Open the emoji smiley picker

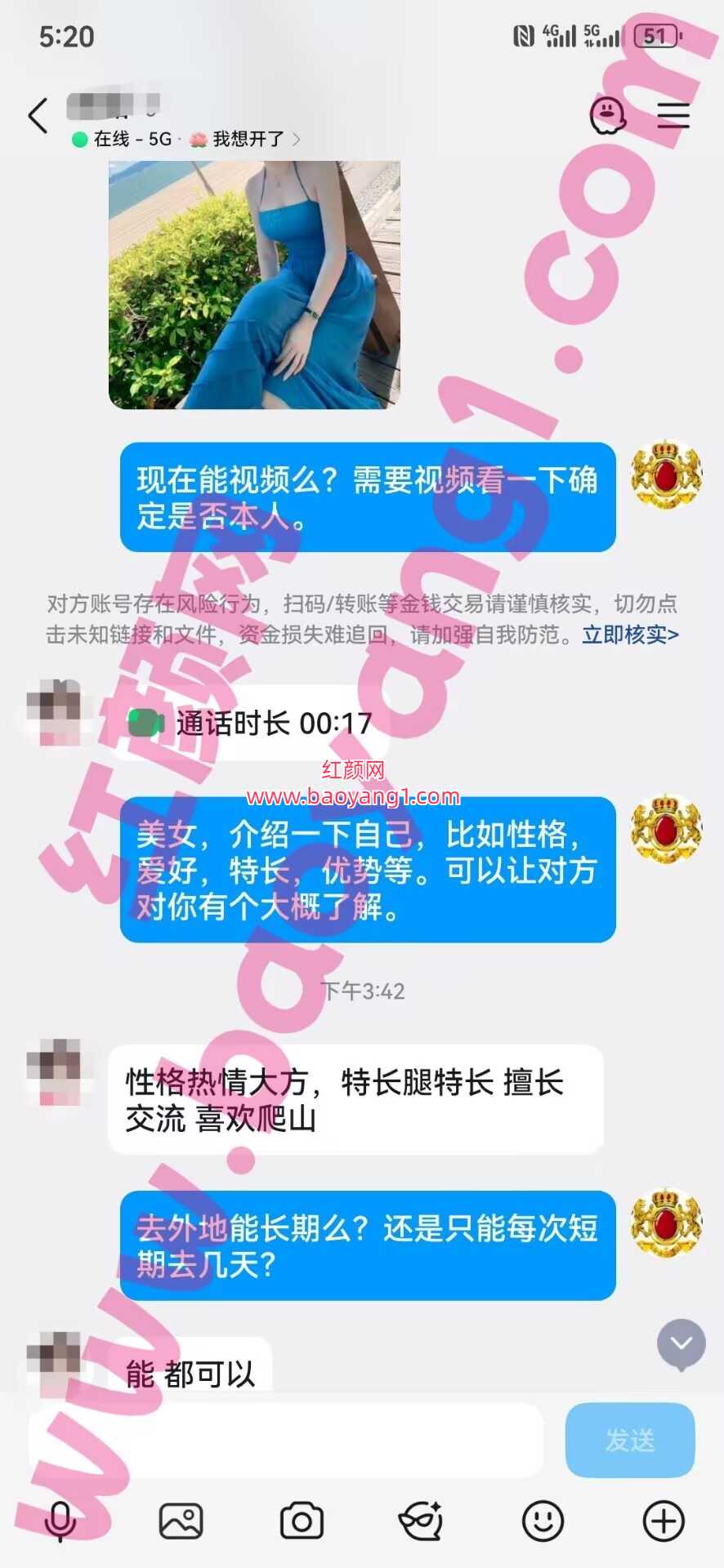[x=543, y=1521]
